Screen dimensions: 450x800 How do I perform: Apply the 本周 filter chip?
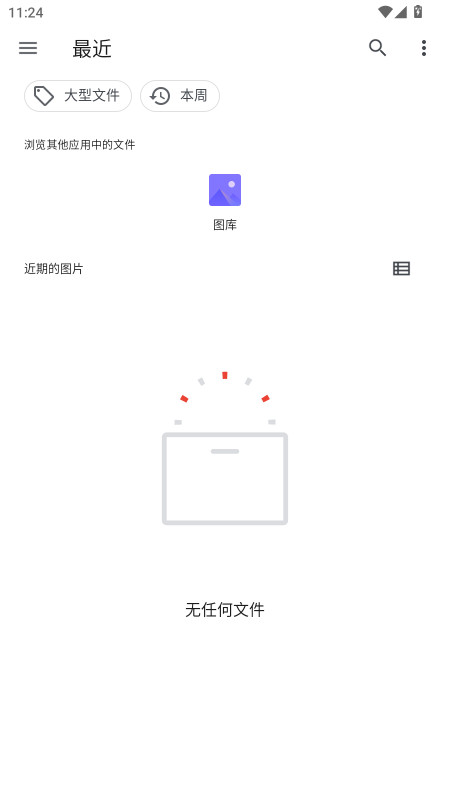180,96
